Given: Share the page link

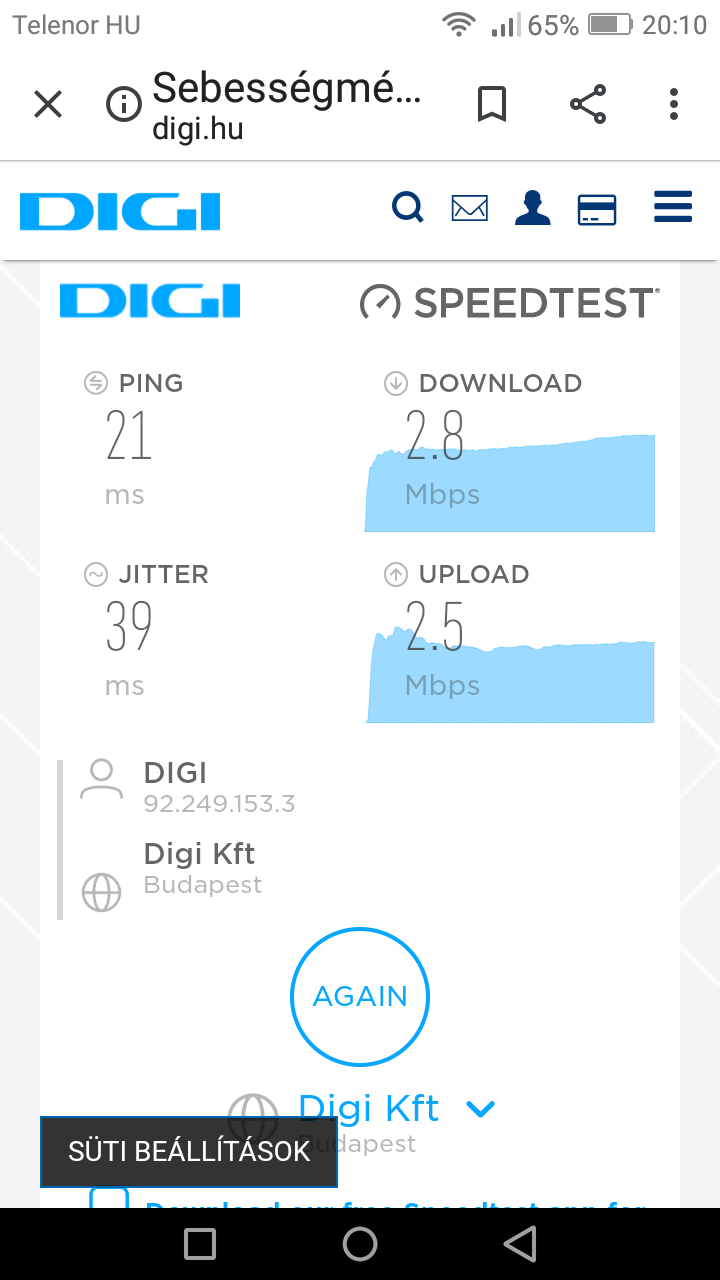Looking at the screenshot, I should pos(588,104).
